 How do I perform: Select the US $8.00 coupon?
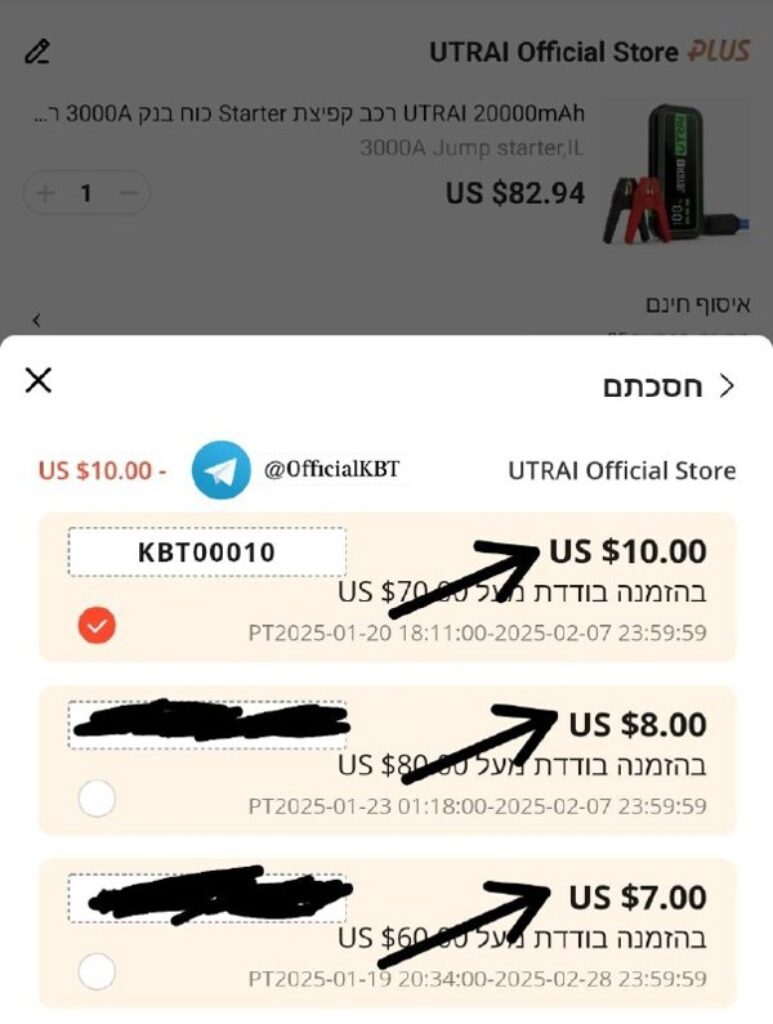coord(97,799)
